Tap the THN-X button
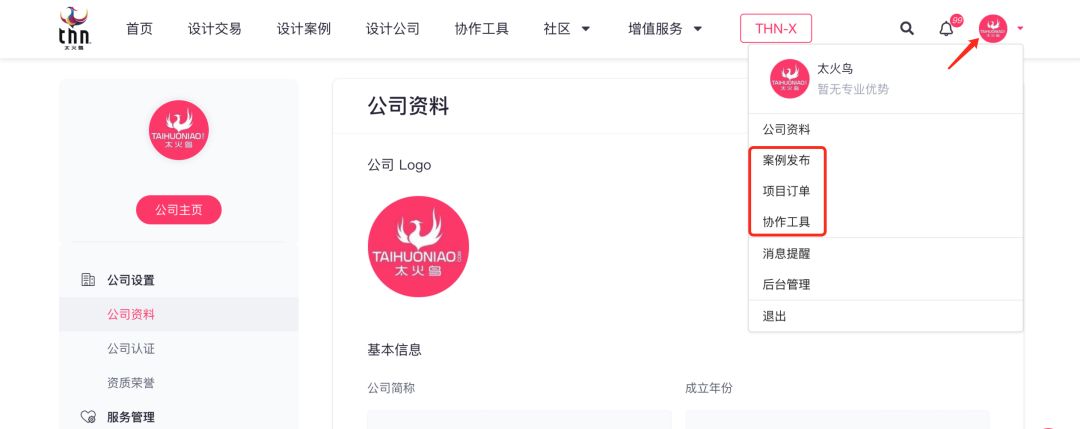Image resolution: width=1080 pixels, height=429 pixels. (x=776, y=28)
